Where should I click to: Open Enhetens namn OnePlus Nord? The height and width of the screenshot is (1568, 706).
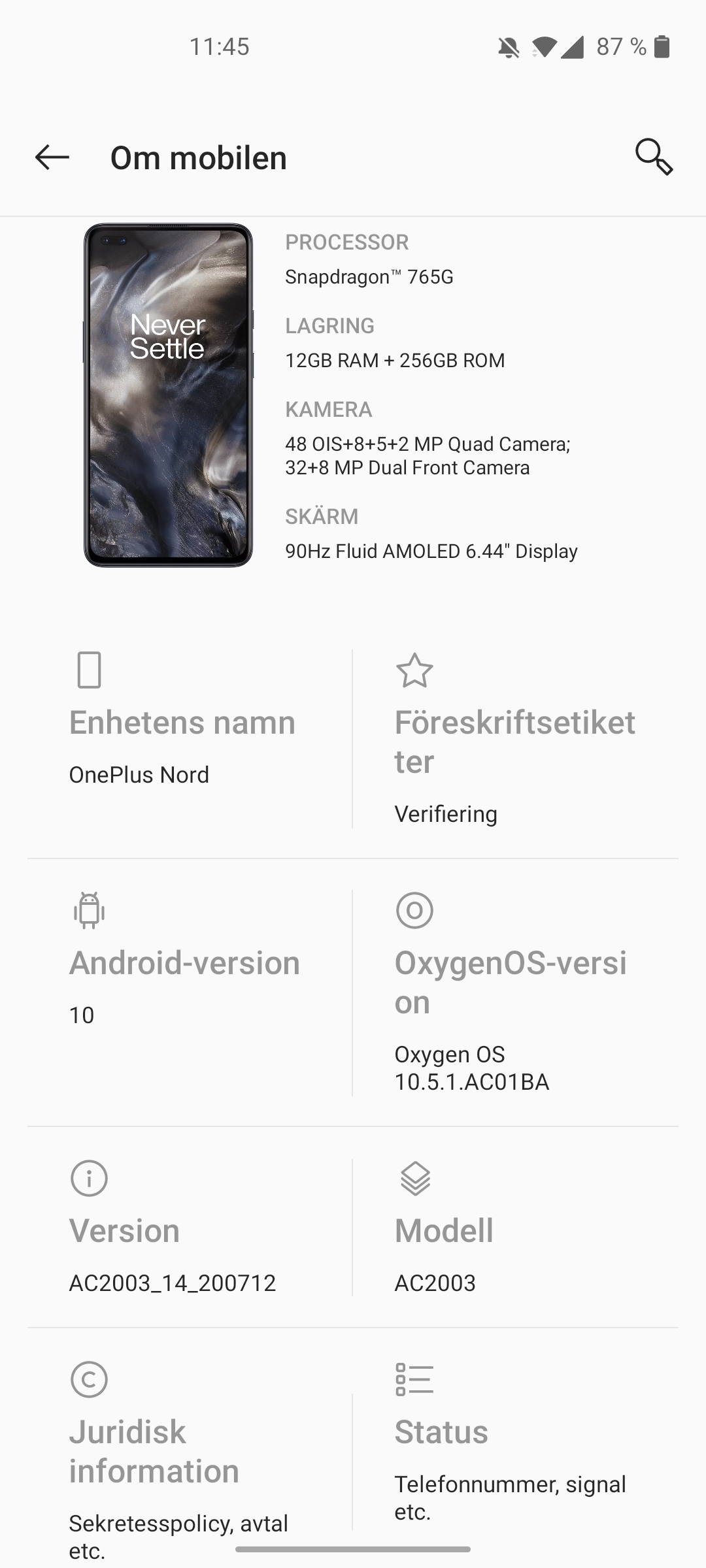(x=190, y=739)
